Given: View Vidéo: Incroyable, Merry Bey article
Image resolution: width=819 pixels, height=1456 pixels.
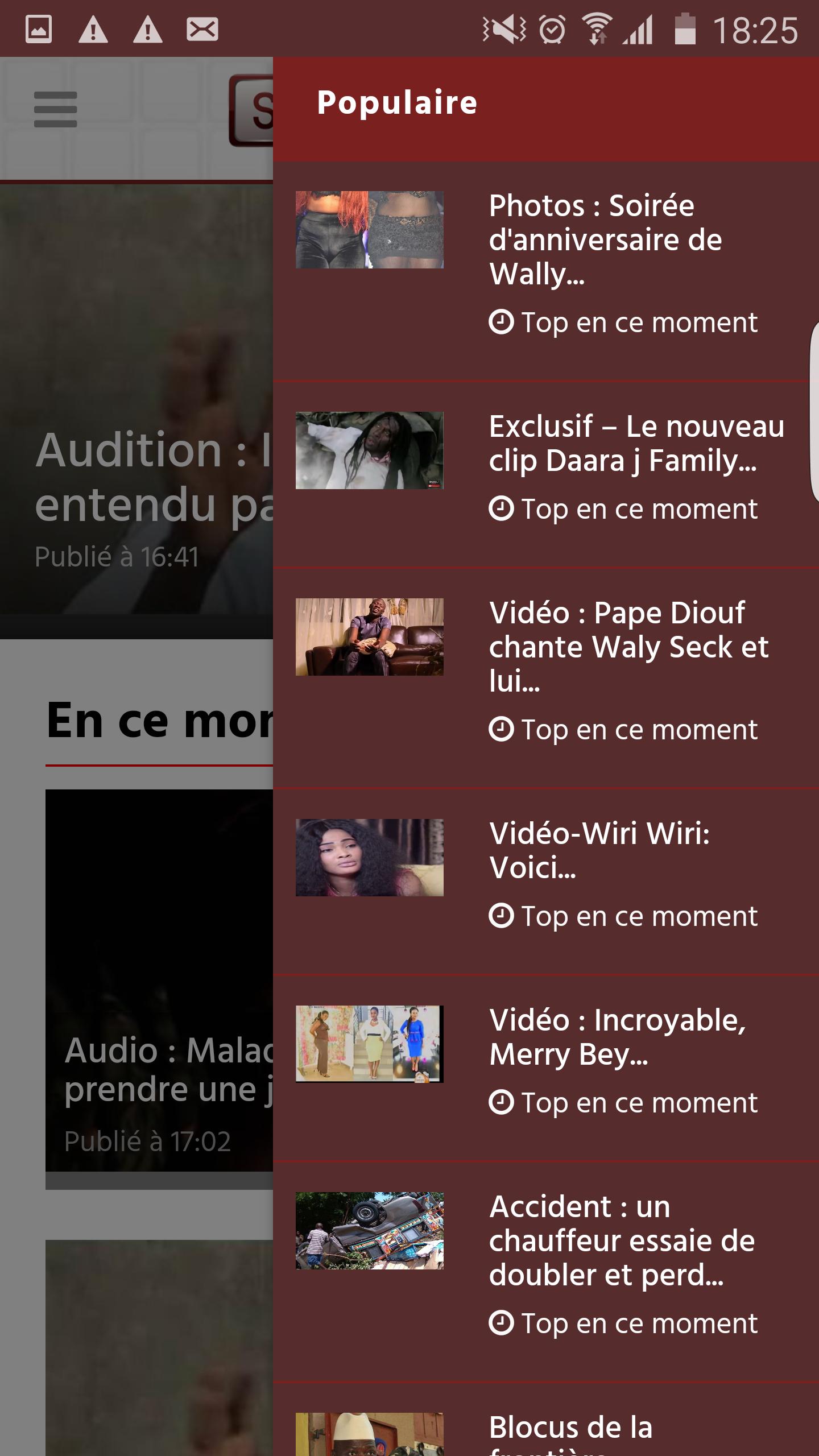Looking at the screenshot, I should (618, 1037).
